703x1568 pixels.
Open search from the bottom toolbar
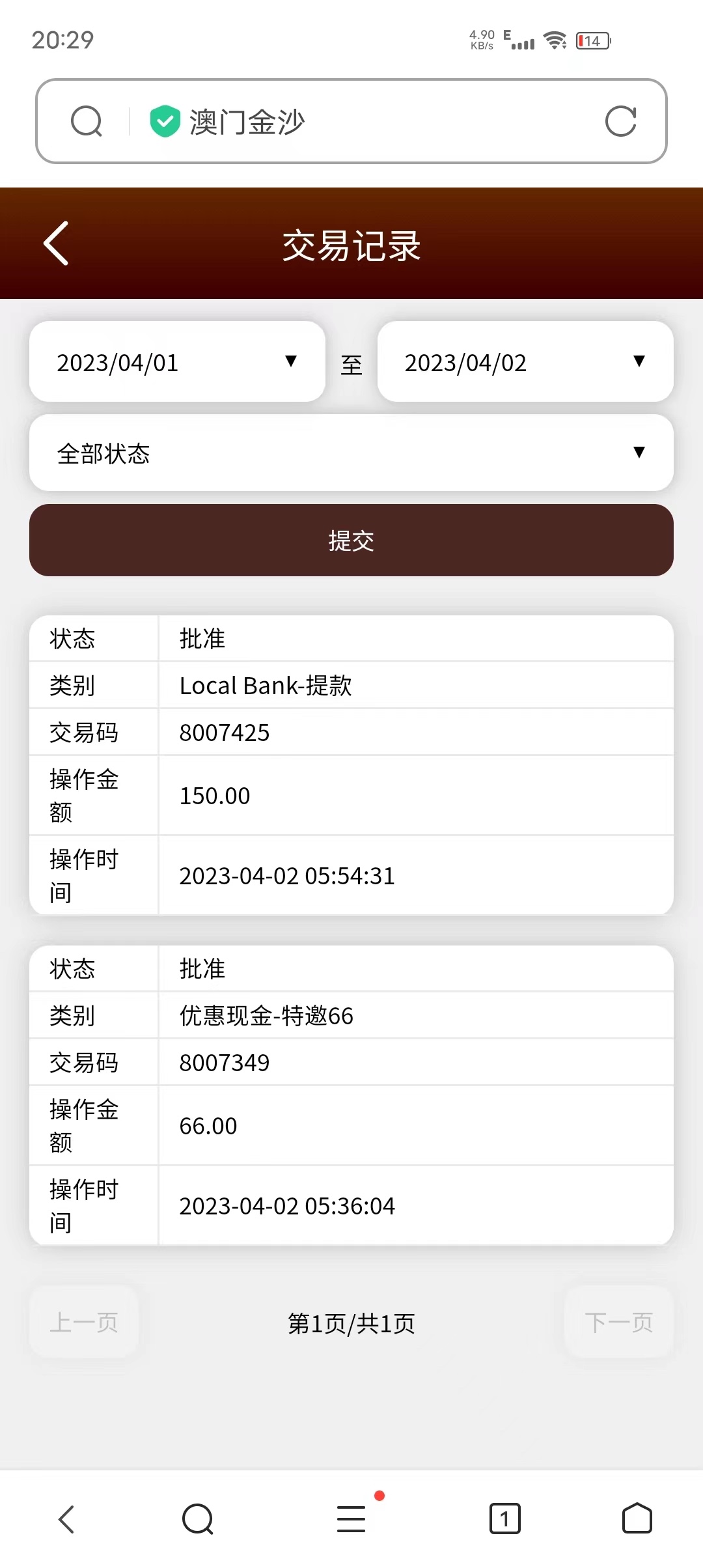click(198, 1519)
